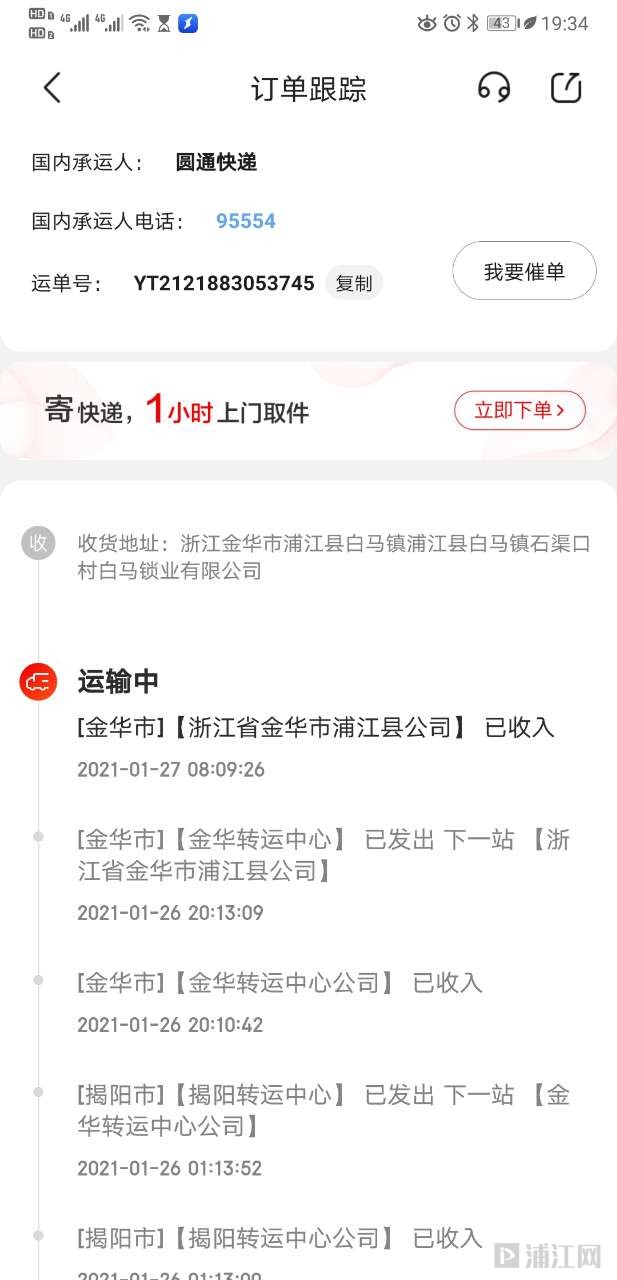
Task: Share this order tracking page
Action: point(566,88)
